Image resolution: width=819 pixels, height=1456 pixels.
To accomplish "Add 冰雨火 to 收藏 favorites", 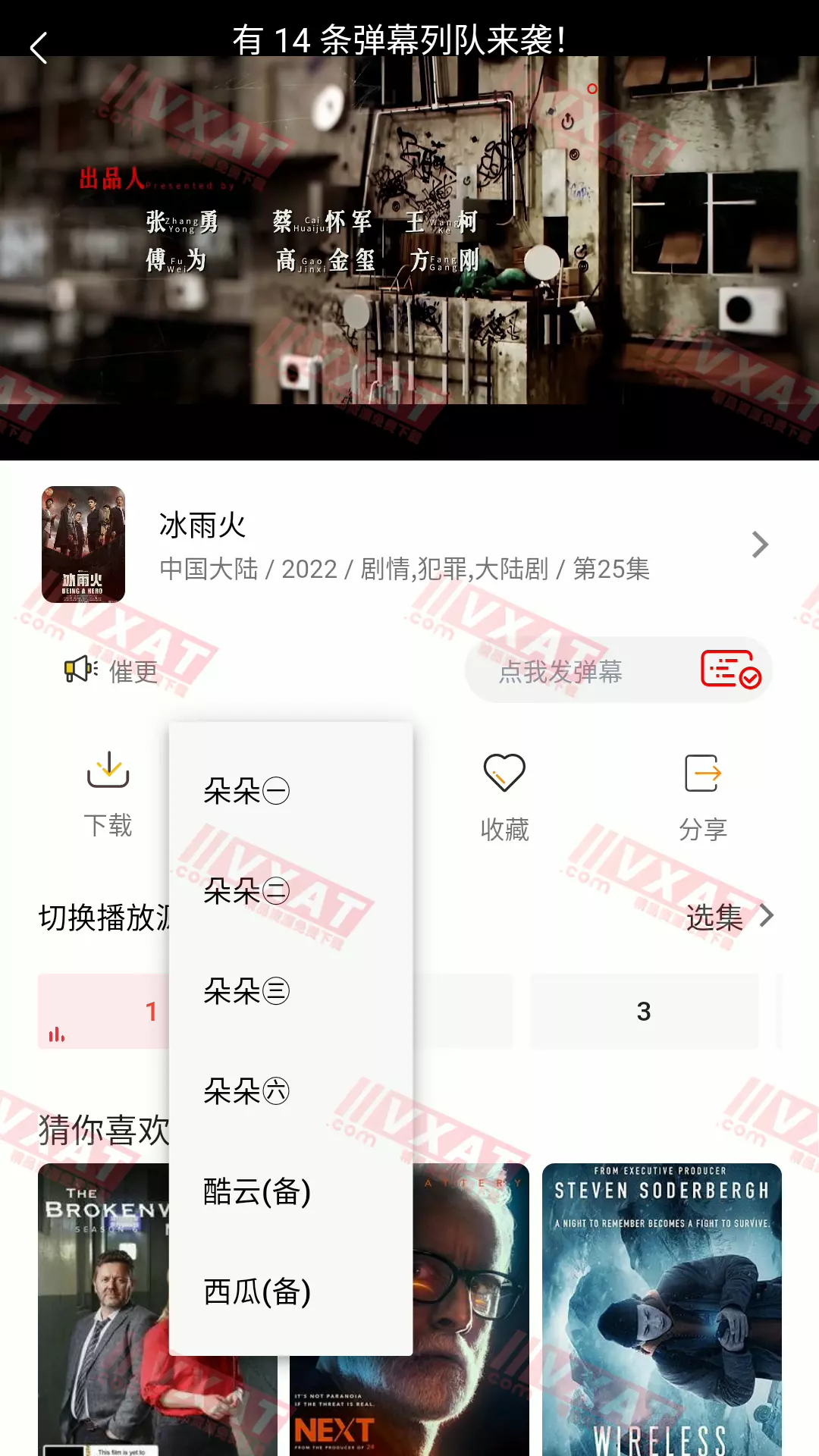I will tap(504, 796).
